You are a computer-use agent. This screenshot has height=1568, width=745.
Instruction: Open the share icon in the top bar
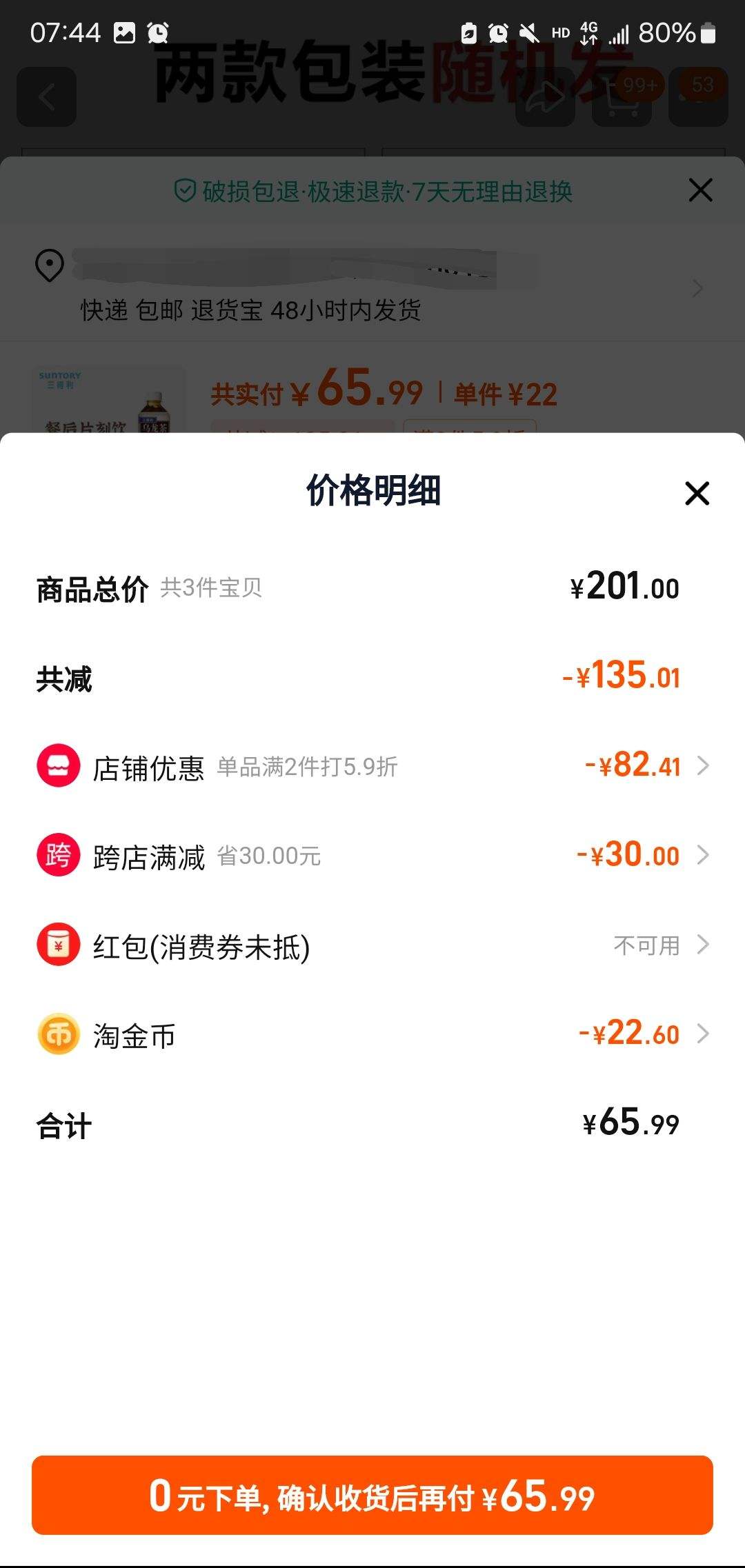544,97
